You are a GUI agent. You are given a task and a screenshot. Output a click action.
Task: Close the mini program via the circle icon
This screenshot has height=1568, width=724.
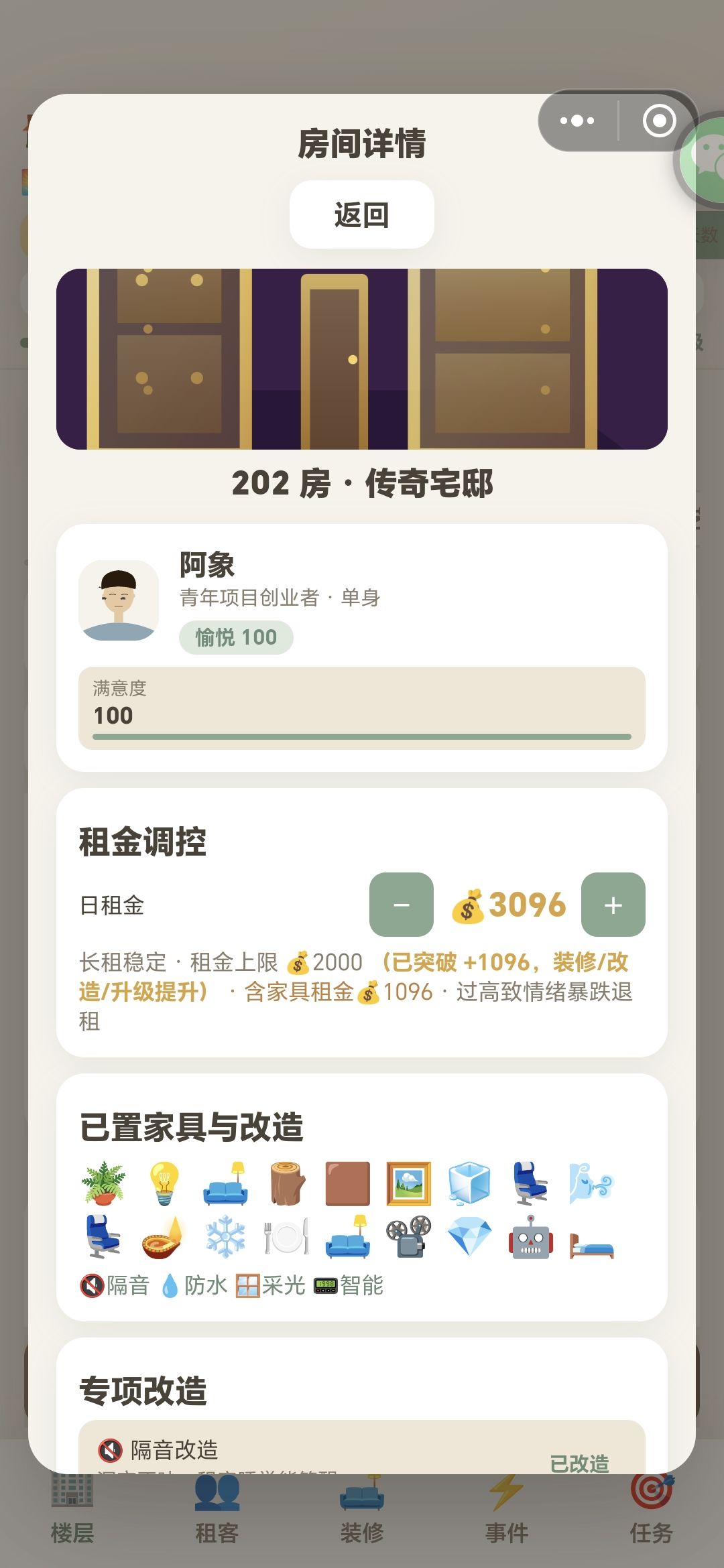click(x=660, y=121)
